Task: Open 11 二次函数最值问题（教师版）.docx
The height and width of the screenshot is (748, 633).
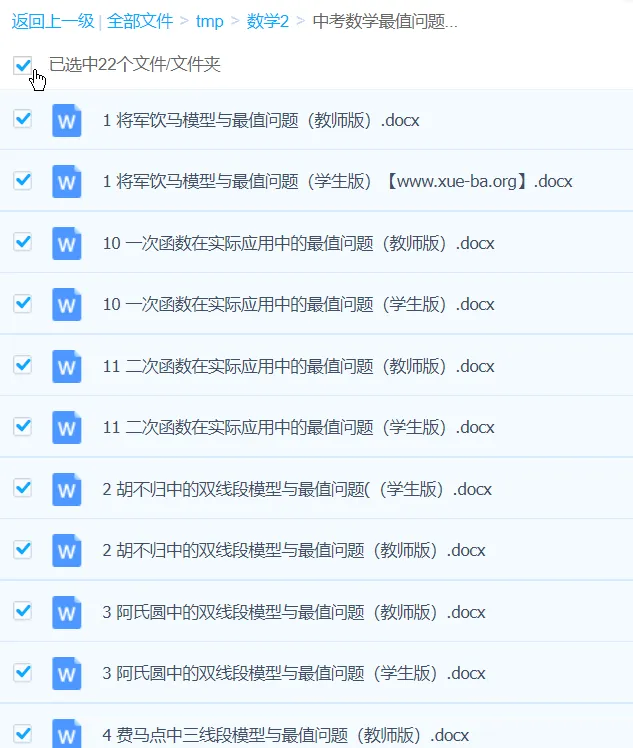Action: click(298, 366)
